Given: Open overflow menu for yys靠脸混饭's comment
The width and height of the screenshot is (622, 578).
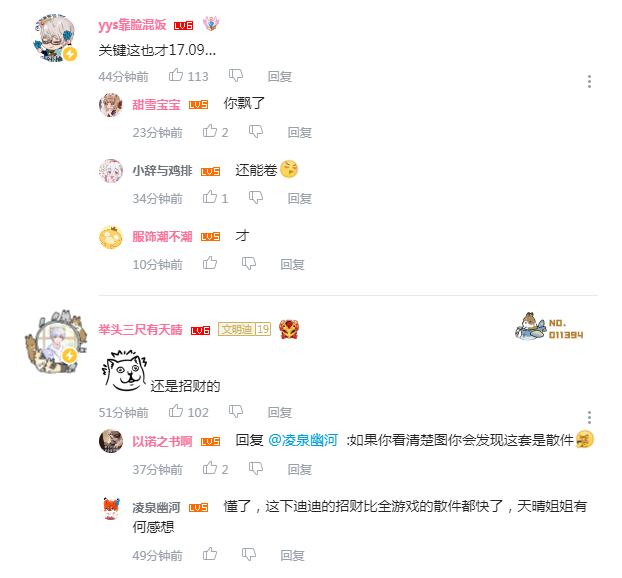Looking at the screenshot, I should (590, 82).
